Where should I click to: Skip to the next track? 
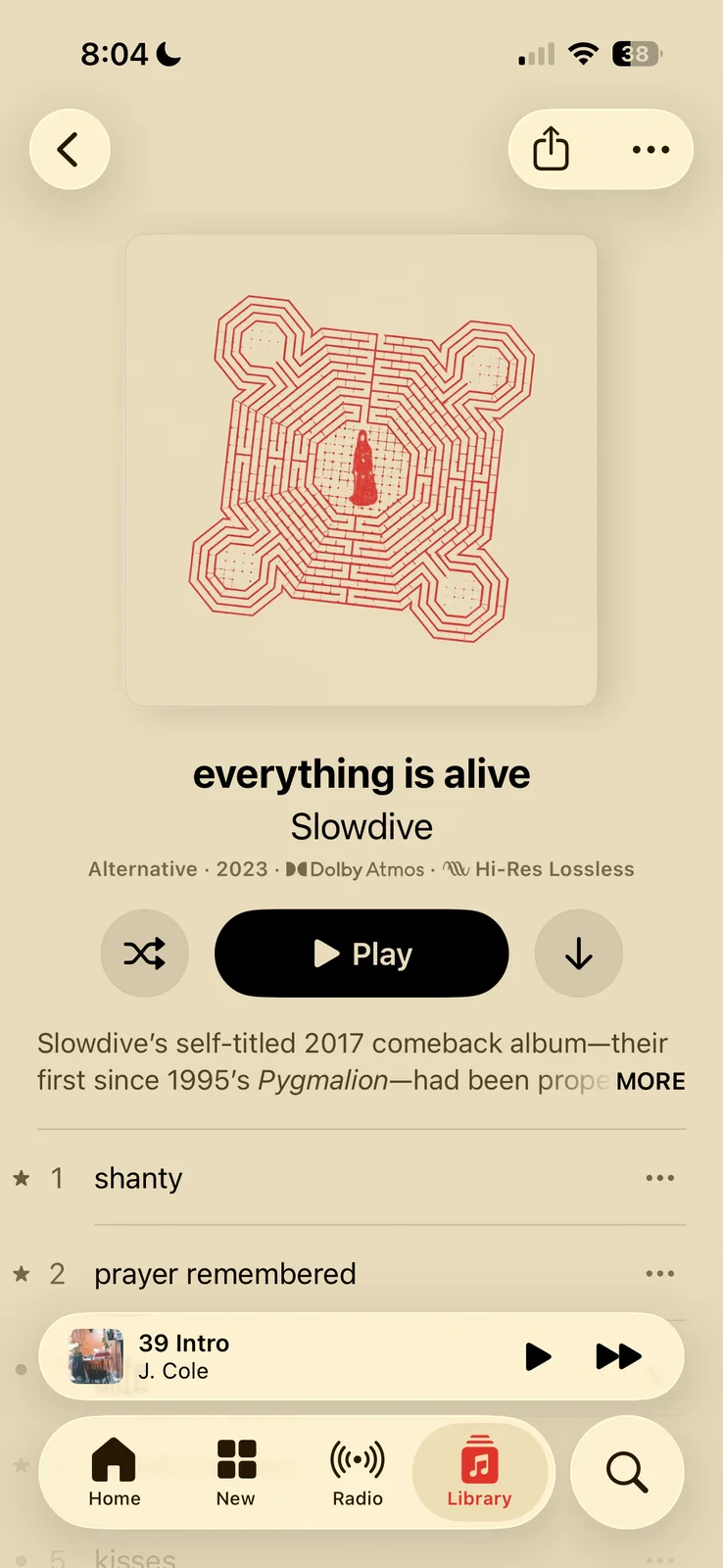[618, 1356]
